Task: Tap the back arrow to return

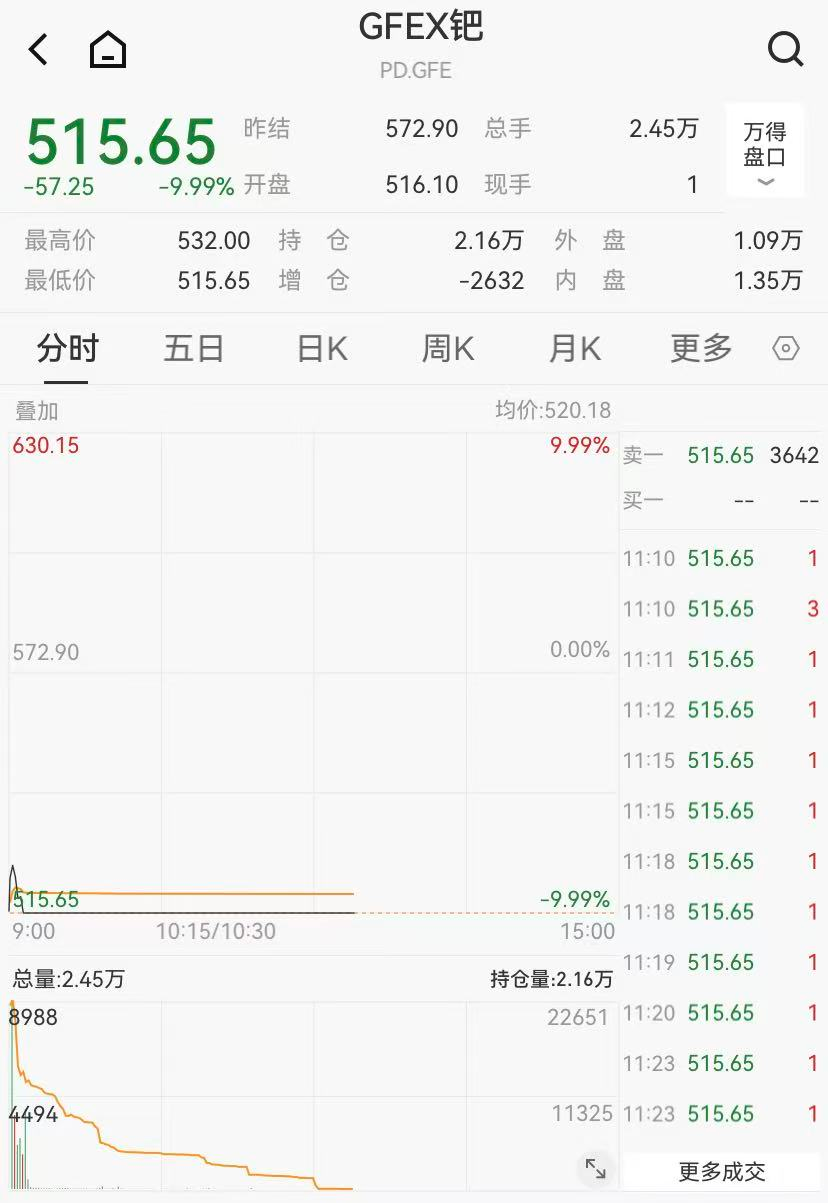Action: (x=38, y=48)
